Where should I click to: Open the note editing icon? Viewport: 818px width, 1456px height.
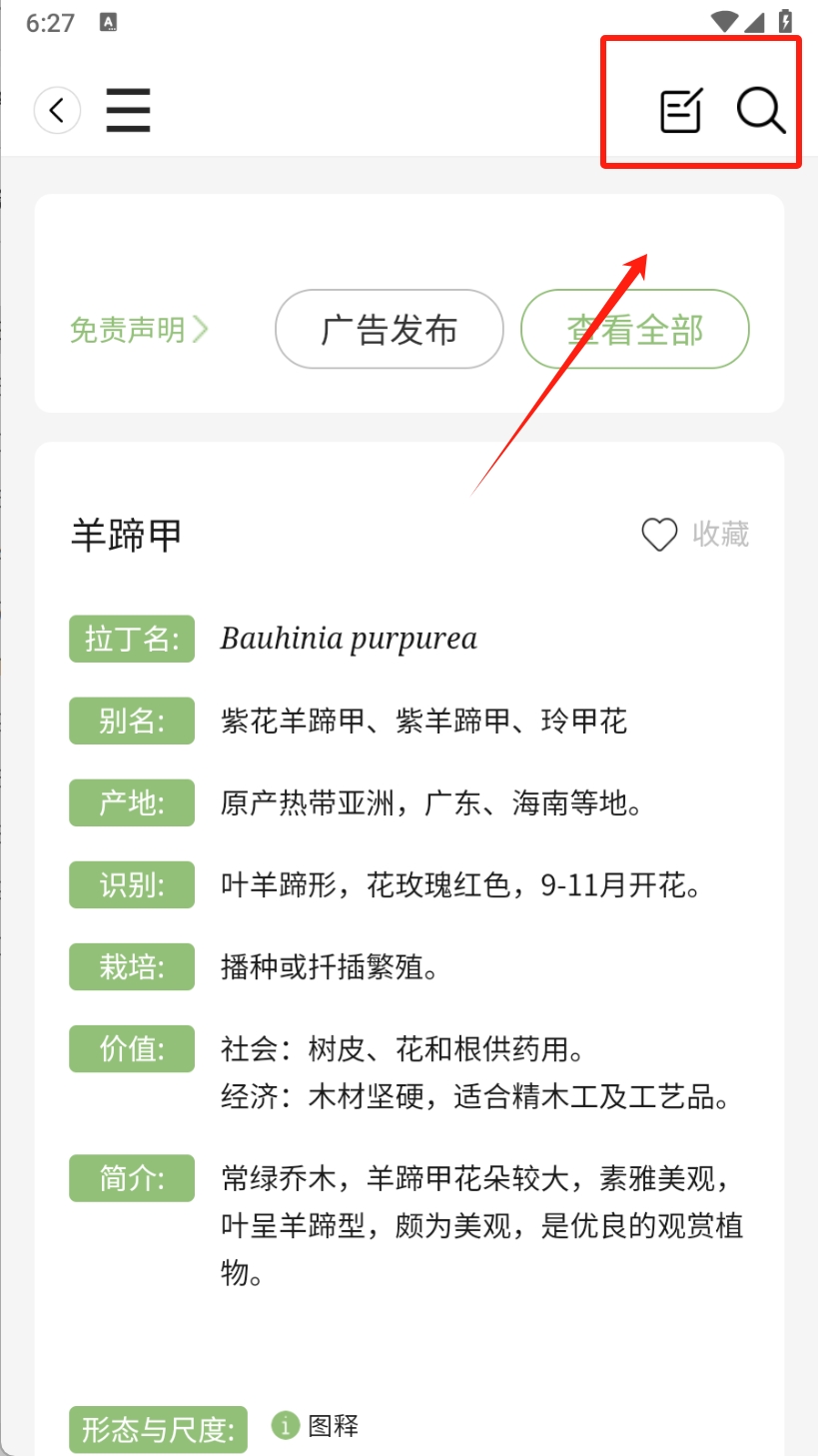[x=682, y=110]
